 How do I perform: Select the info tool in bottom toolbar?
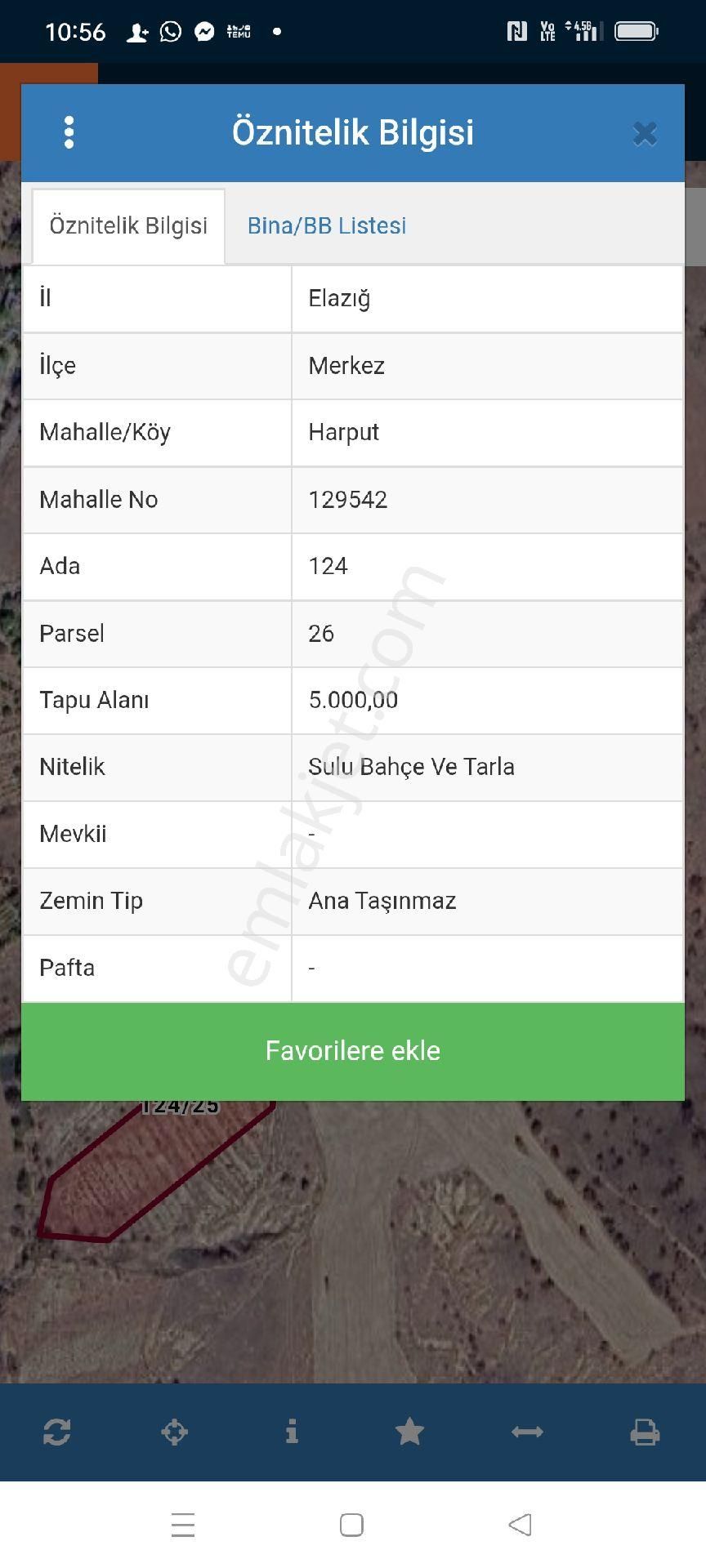292,1432
